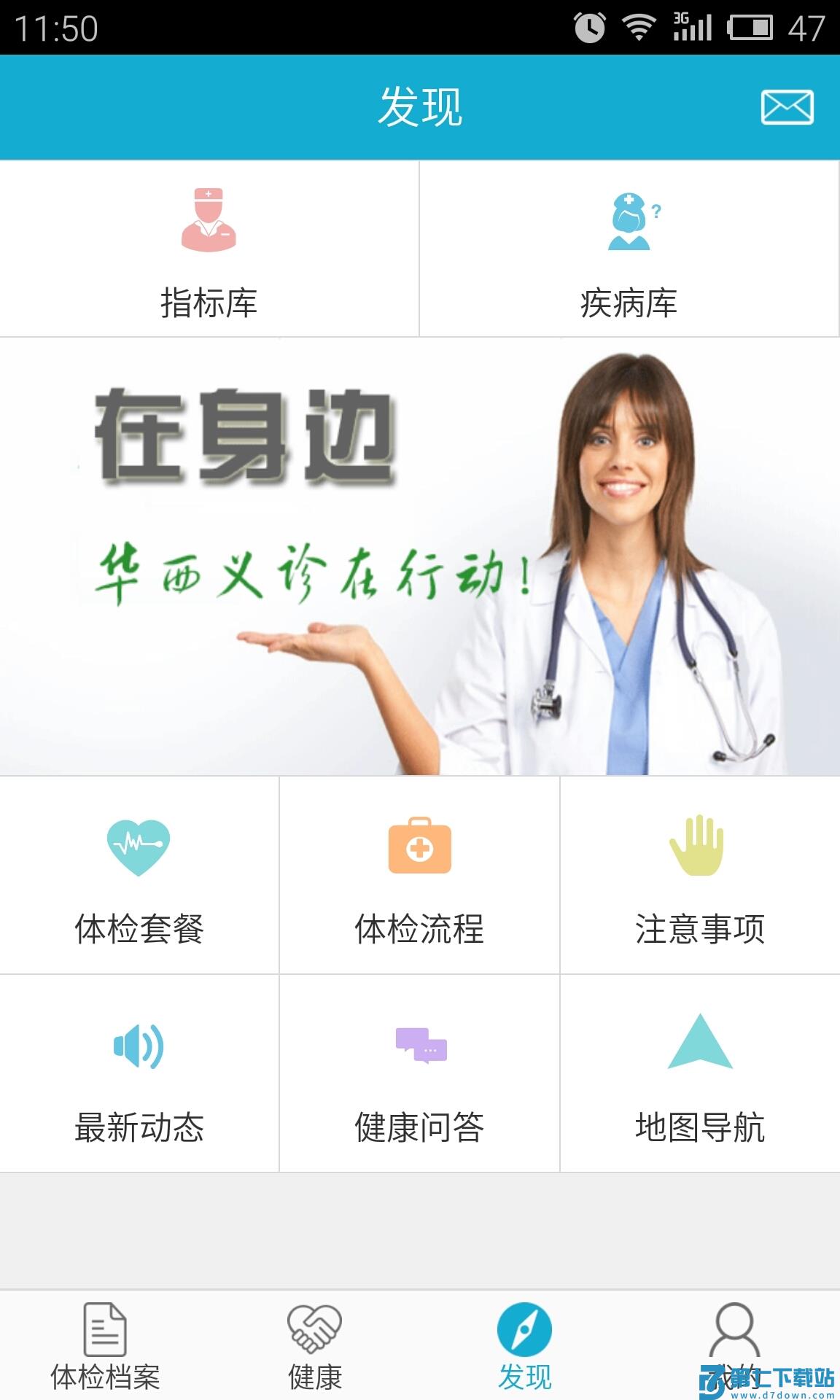This screenshot has height=1400, width=840.
Task: Click the pink doctor icon above 指标库
Action: 209,222
